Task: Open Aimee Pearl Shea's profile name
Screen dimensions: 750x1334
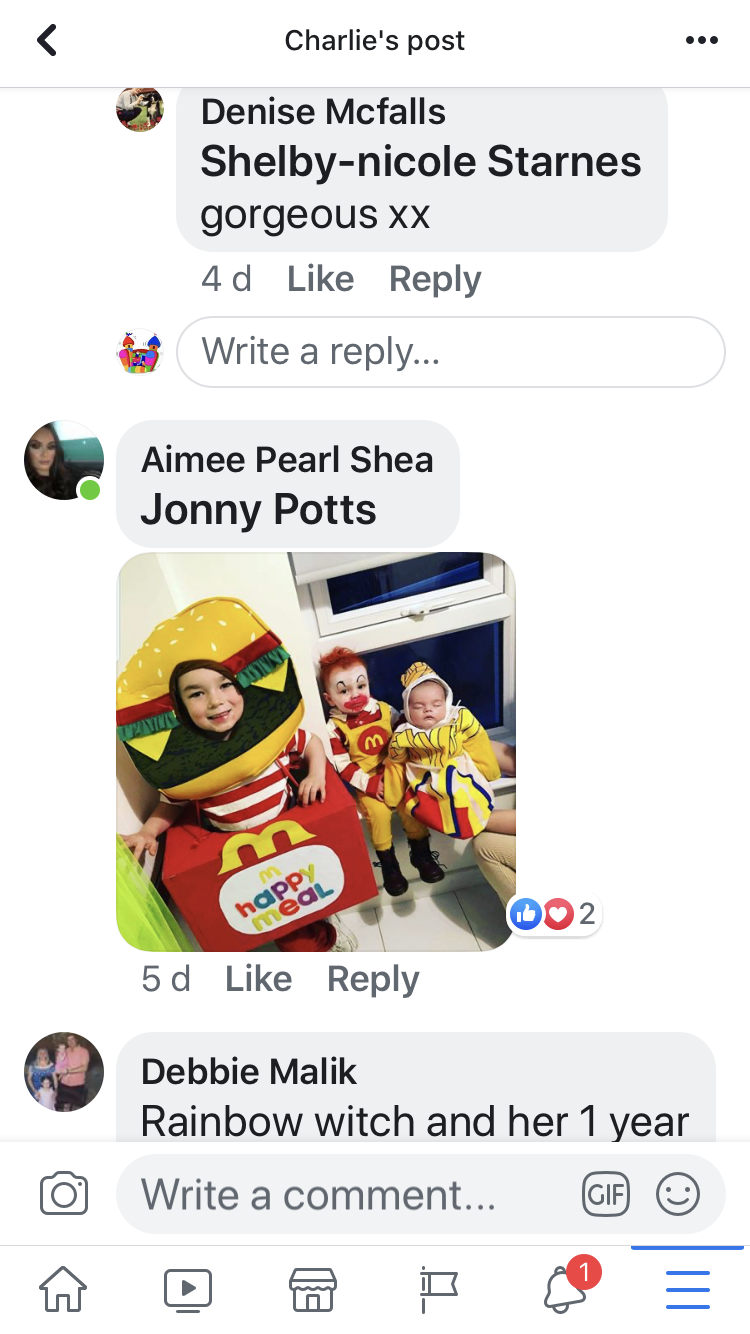Action: tap(287, 459)
